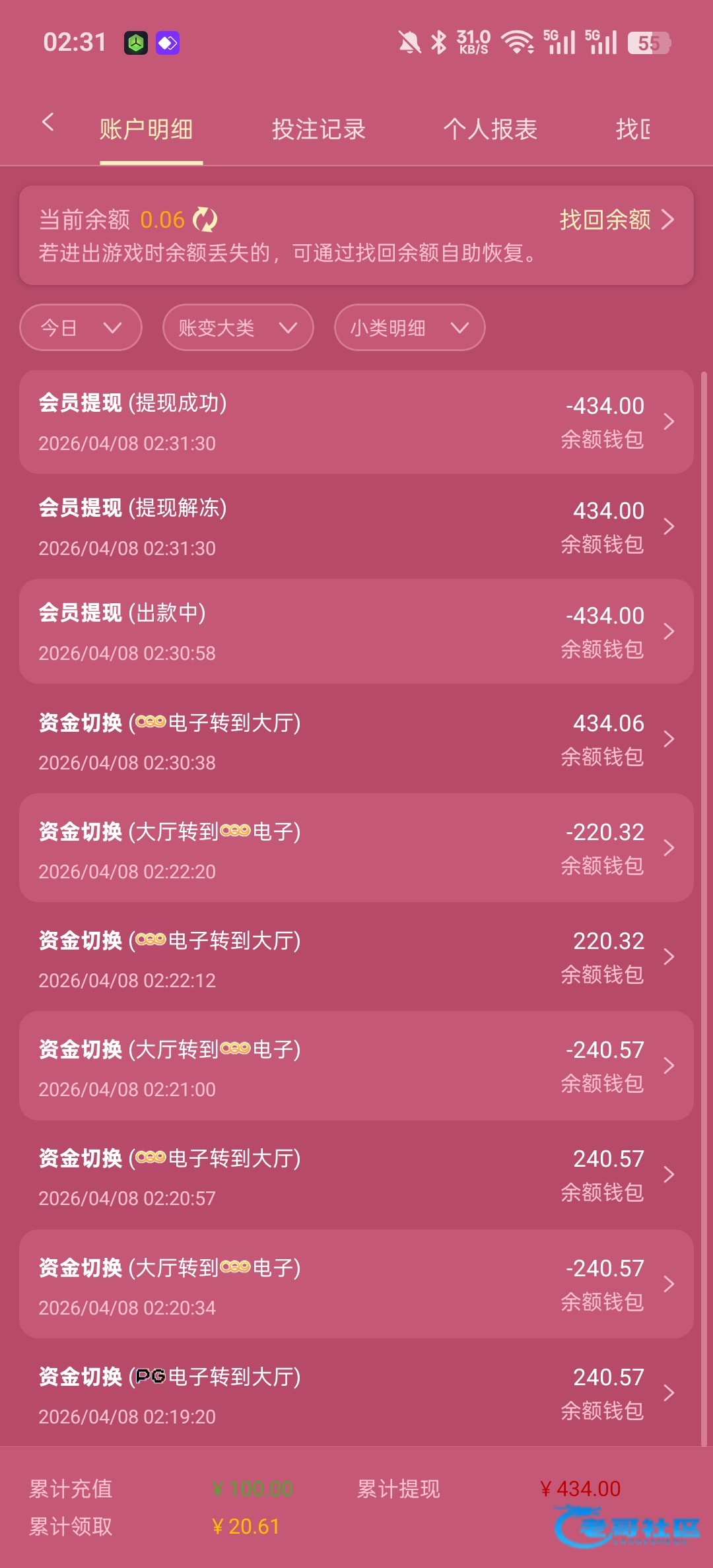Open the 02:21:00 资金切换 record
Screen dimensions: 713x1568
pyautogui.click(x=356, y=1066)
